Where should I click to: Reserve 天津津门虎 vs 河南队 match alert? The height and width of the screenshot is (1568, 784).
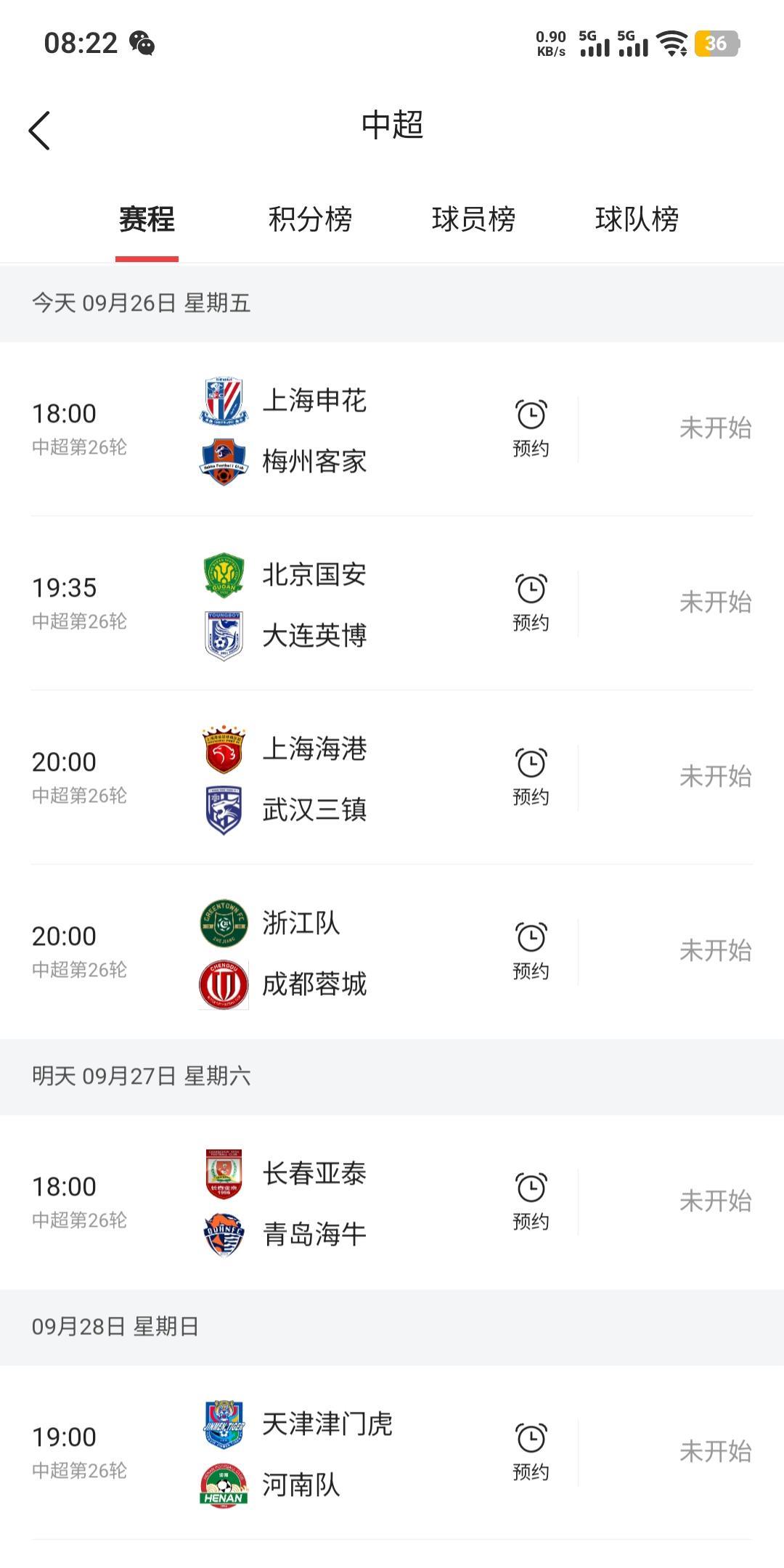531,1452
